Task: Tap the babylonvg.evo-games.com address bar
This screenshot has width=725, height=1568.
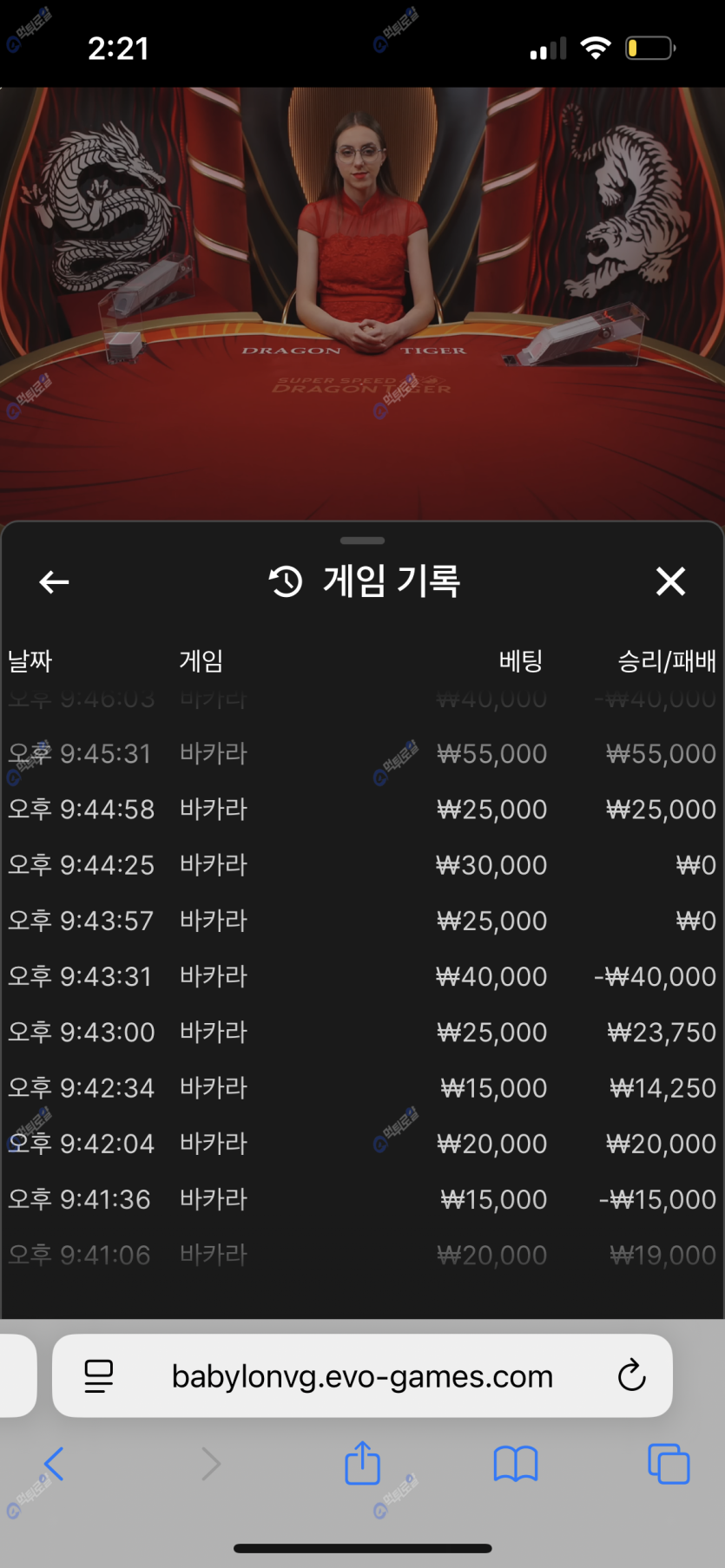Action: (362, 1376)
